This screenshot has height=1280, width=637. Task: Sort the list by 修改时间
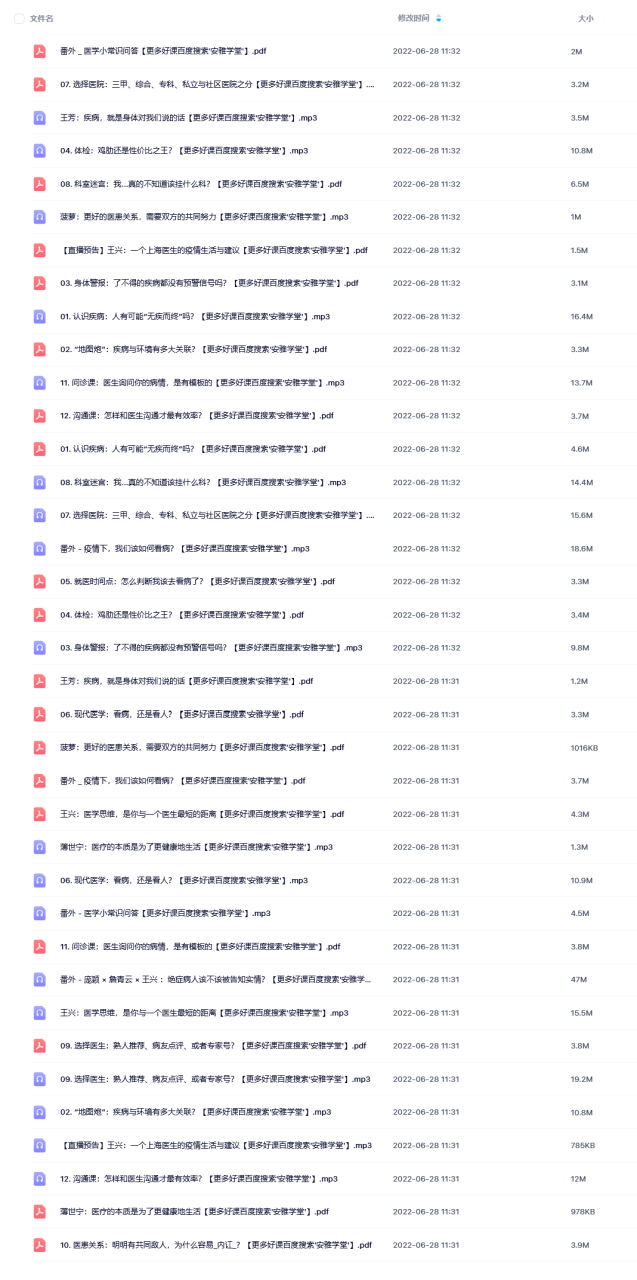413,18
